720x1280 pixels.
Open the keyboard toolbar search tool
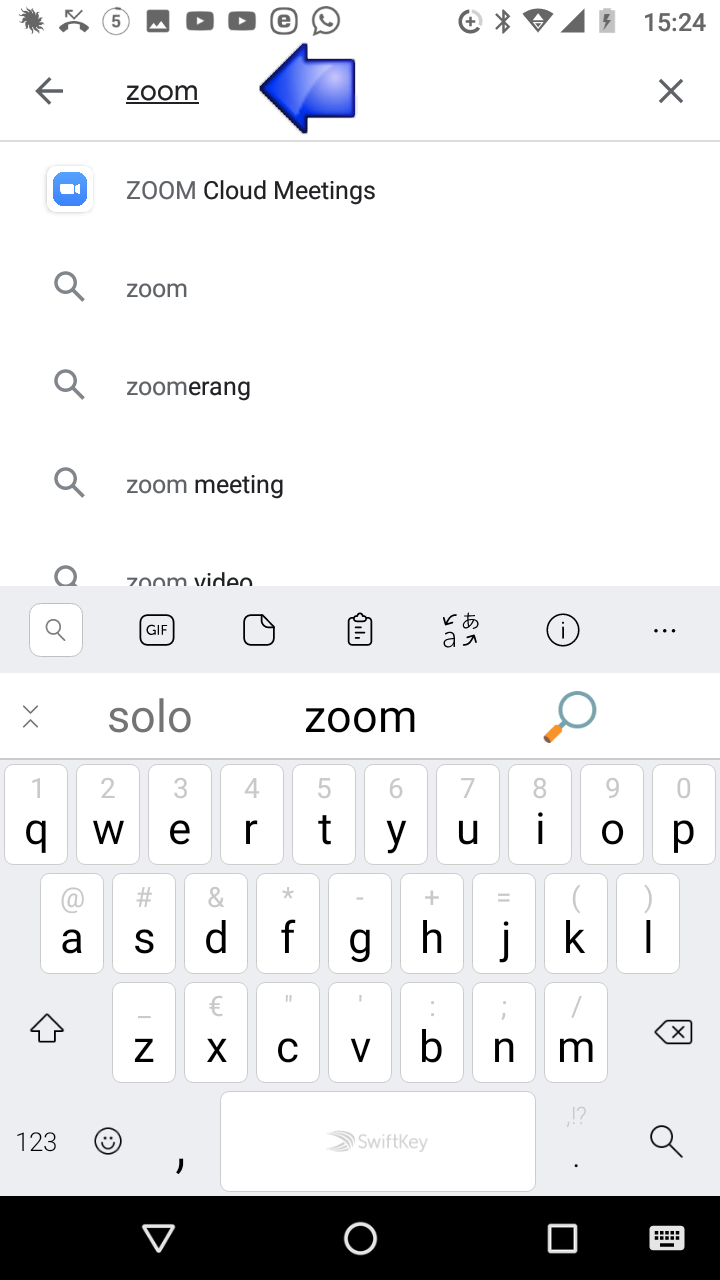pyautogui.click(x=56, y=630)
